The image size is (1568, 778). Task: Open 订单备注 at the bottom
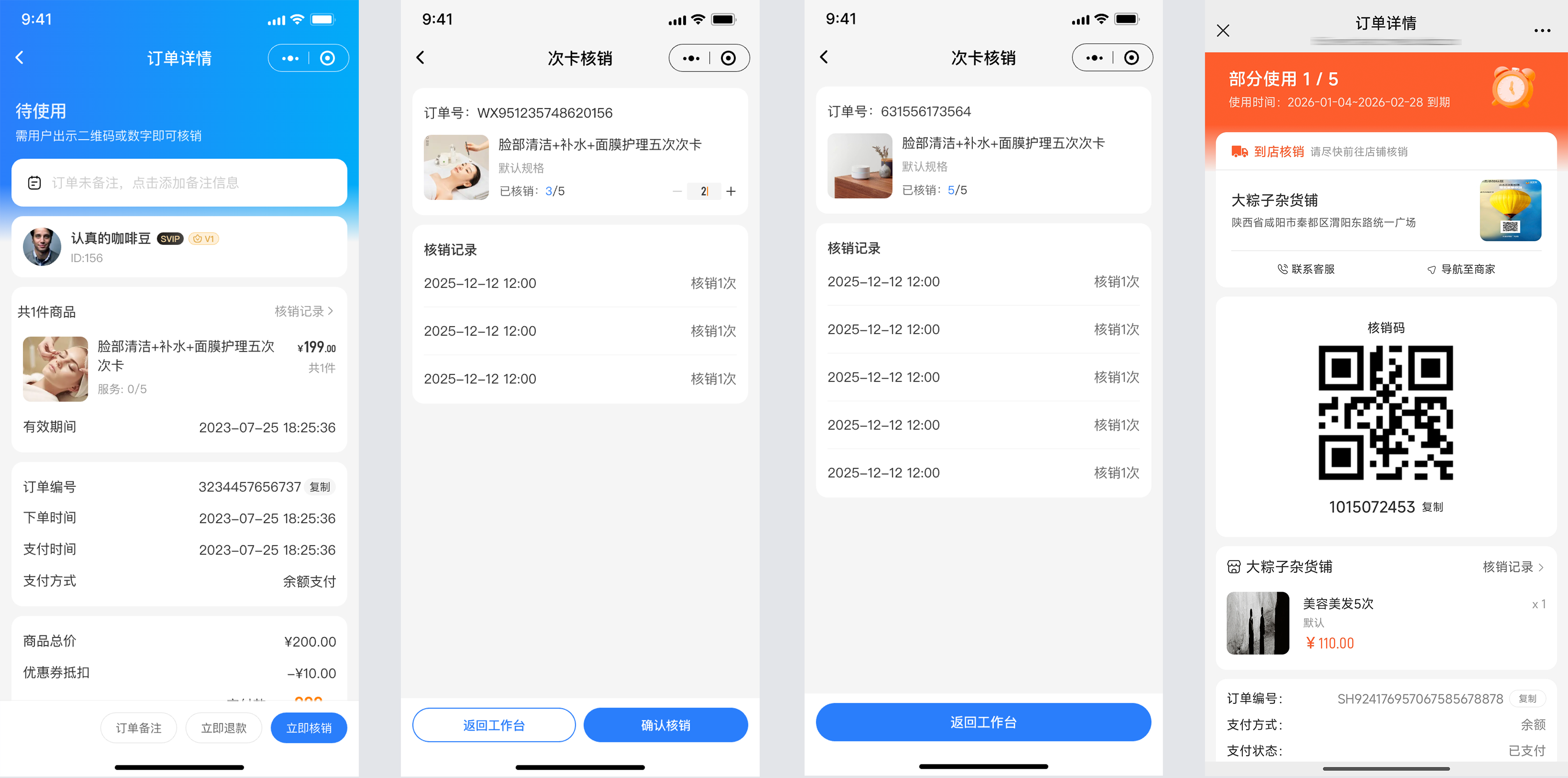click(139, 728)
